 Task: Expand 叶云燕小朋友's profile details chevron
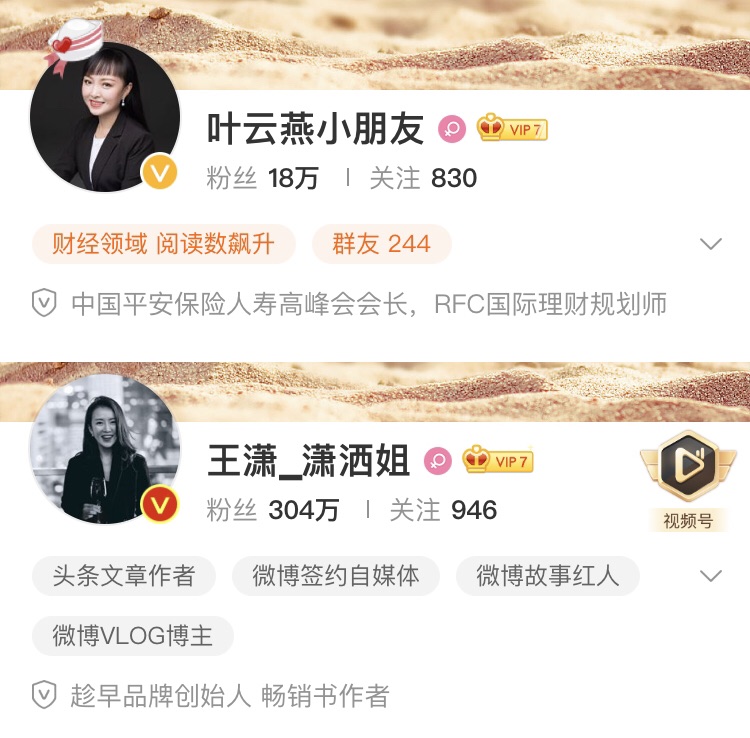711,245
